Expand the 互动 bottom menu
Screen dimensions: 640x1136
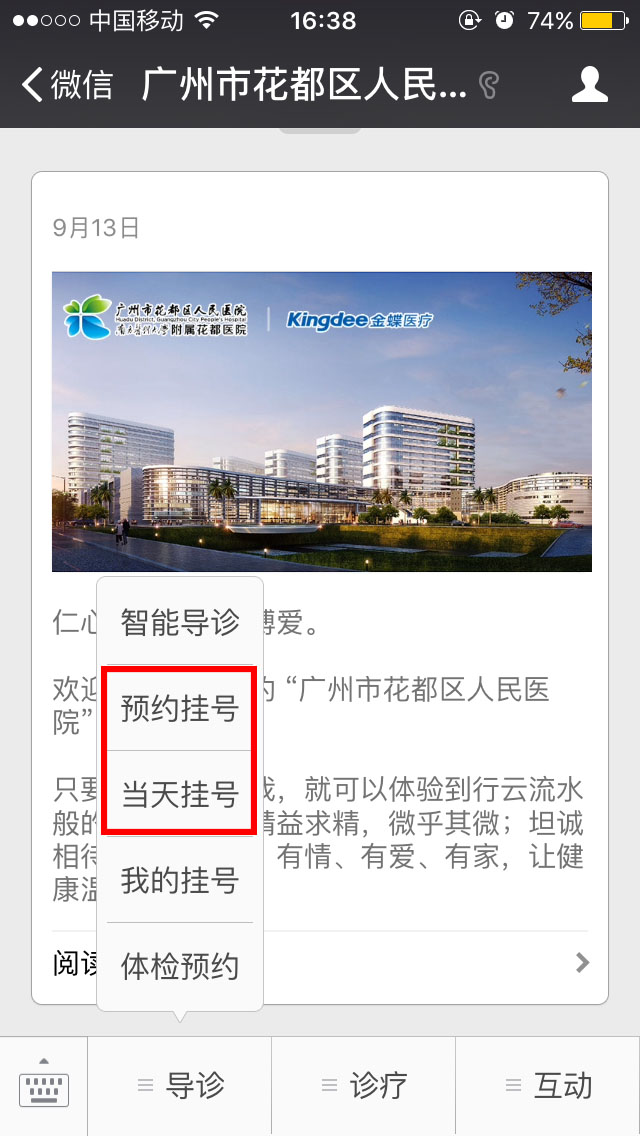(x=548, y=1086)
